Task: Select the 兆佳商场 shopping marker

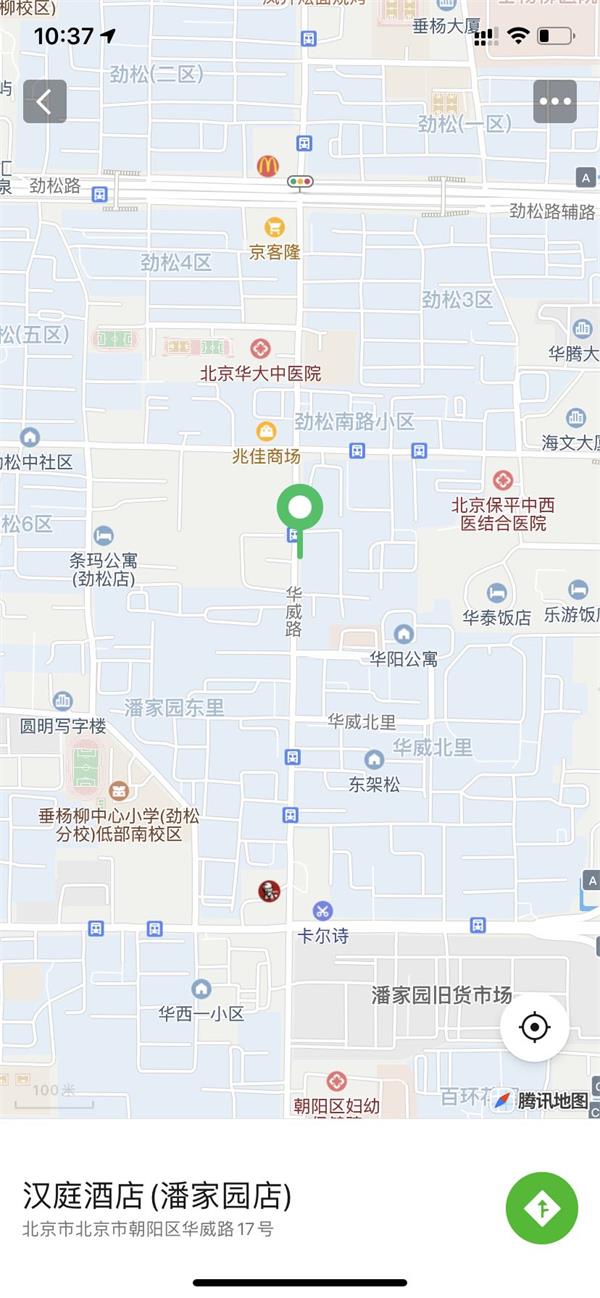Action: point(267,432)
